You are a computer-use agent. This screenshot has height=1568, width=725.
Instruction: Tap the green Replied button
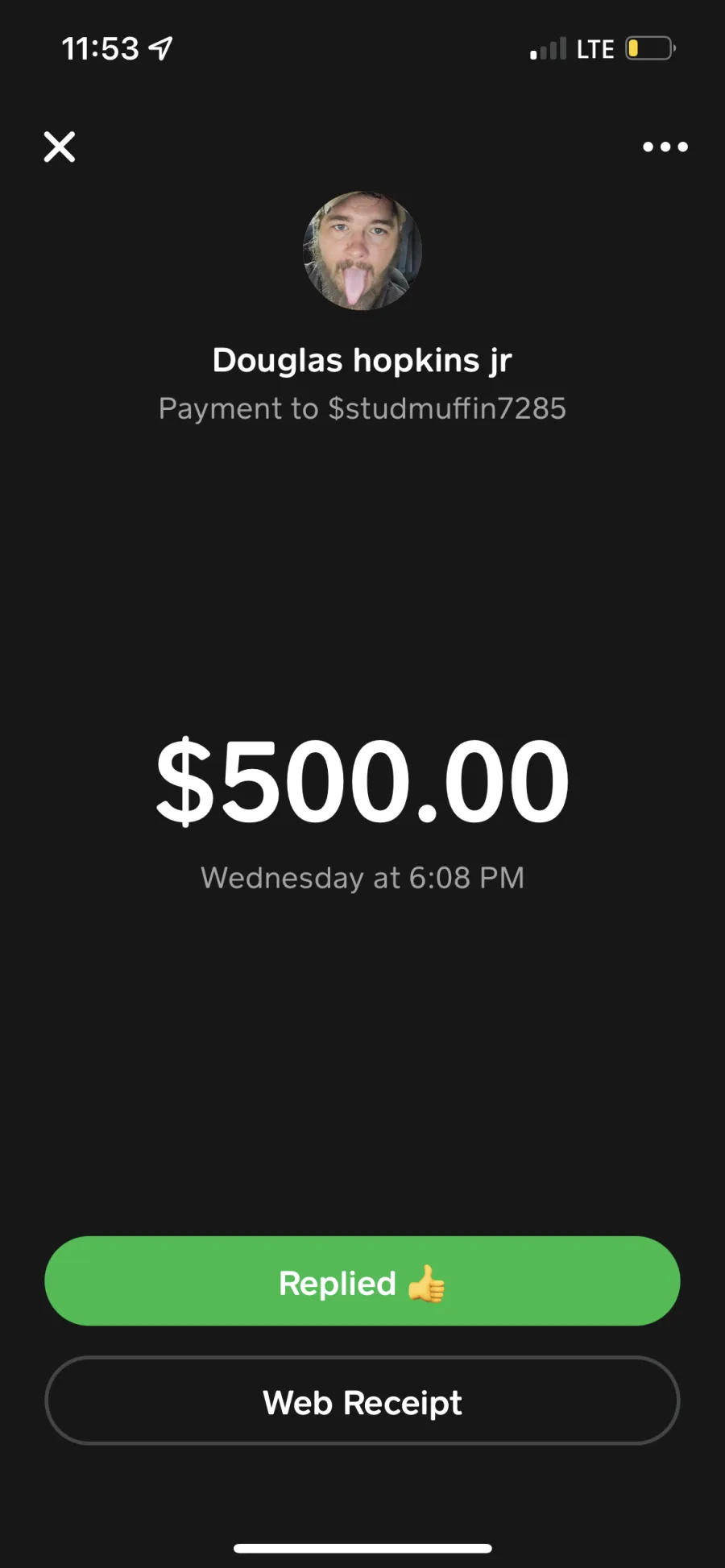tap(362, 1280)
